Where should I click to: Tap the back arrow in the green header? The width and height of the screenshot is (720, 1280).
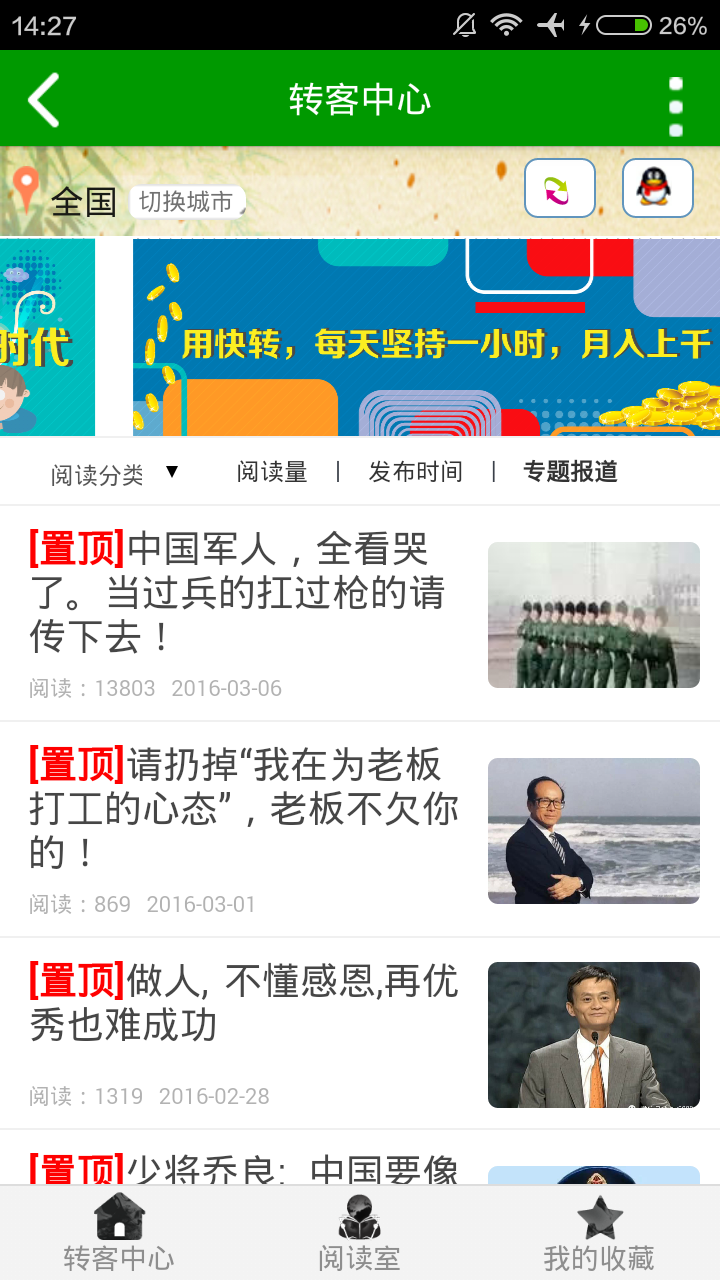[x=42, y=97]
